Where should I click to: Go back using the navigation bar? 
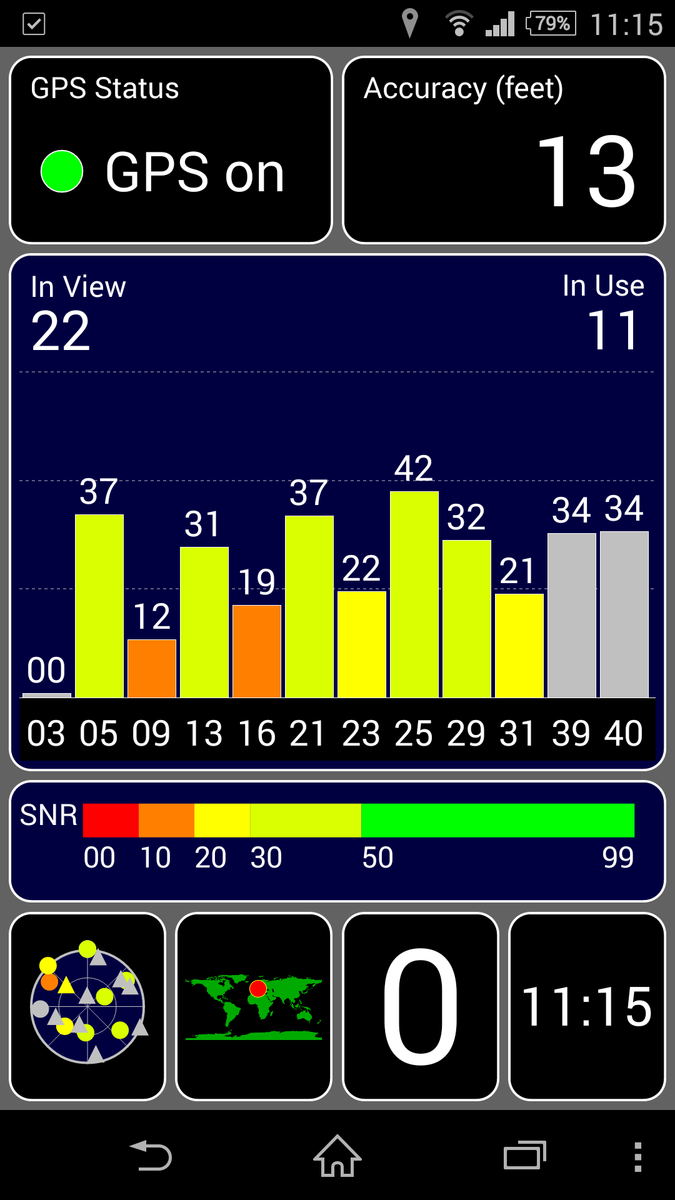(x=151, y=1156)
